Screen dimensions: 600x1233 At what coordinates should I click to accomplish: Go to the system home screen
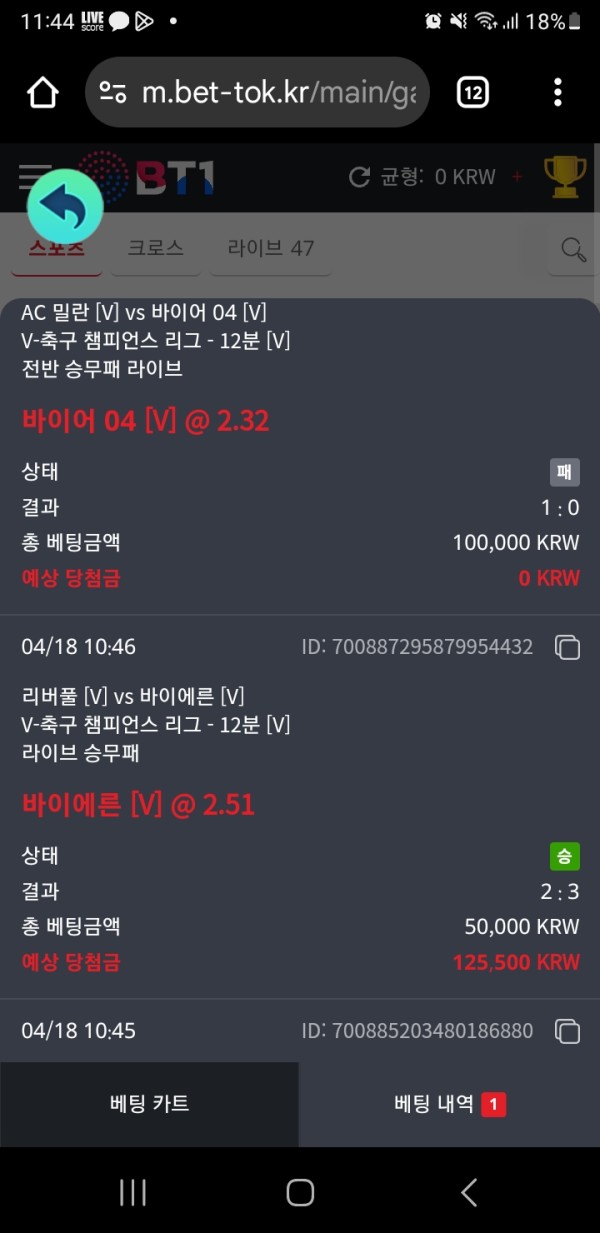pos(300,1192)
